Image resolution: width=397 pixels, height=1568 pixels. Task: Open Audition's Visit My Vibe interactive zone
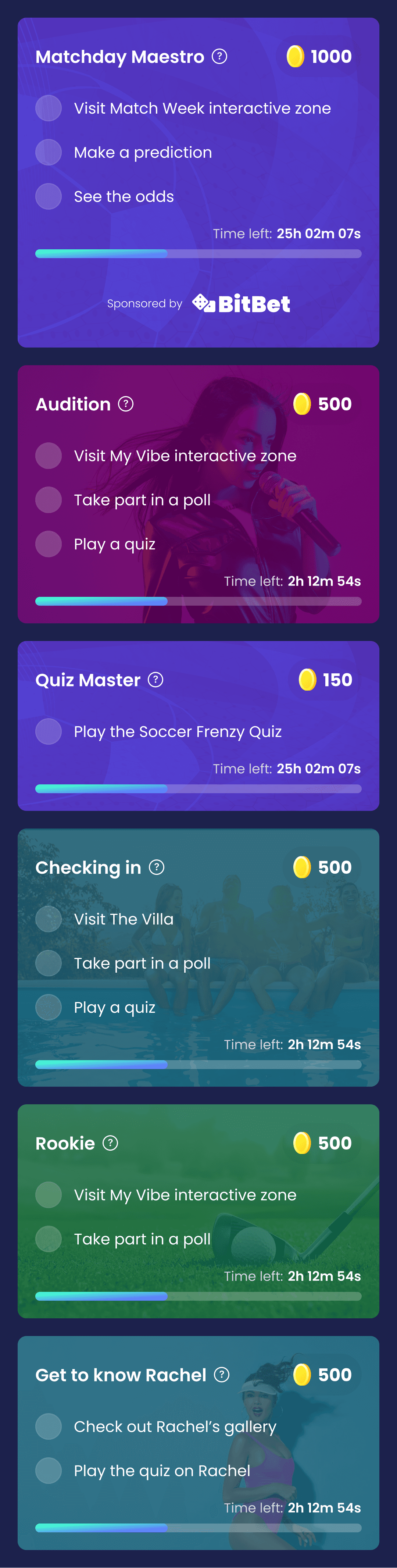tap(166, 456)
